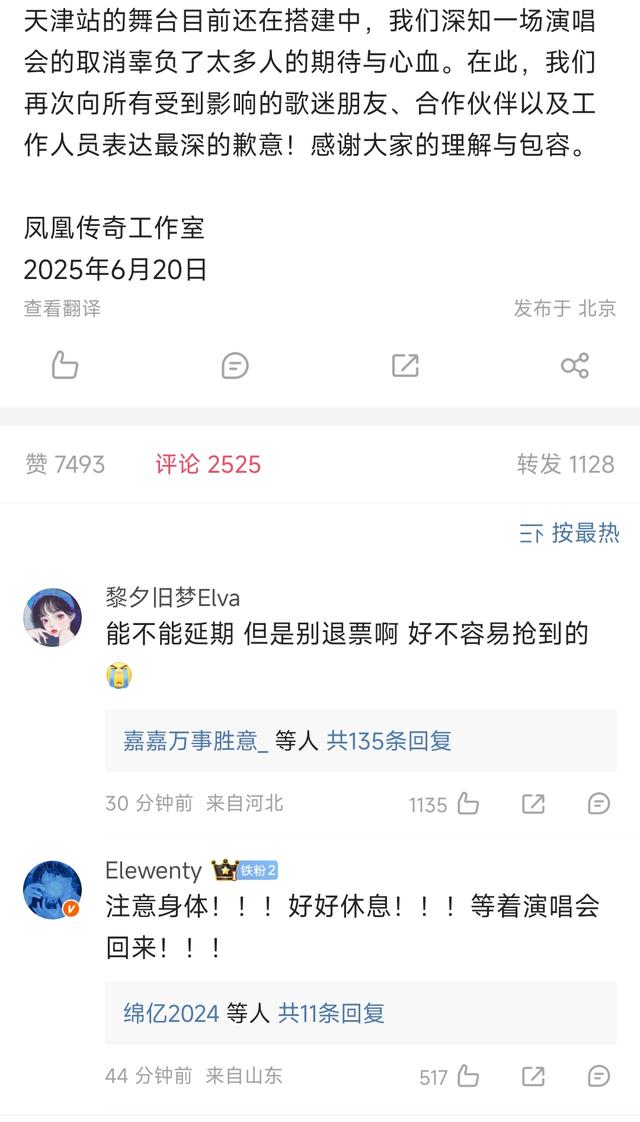Viewport: 640px width, 1122px height.
Task: Open 黎夕旧梦Elva's profile avatar
Action: tap(53, 618)
